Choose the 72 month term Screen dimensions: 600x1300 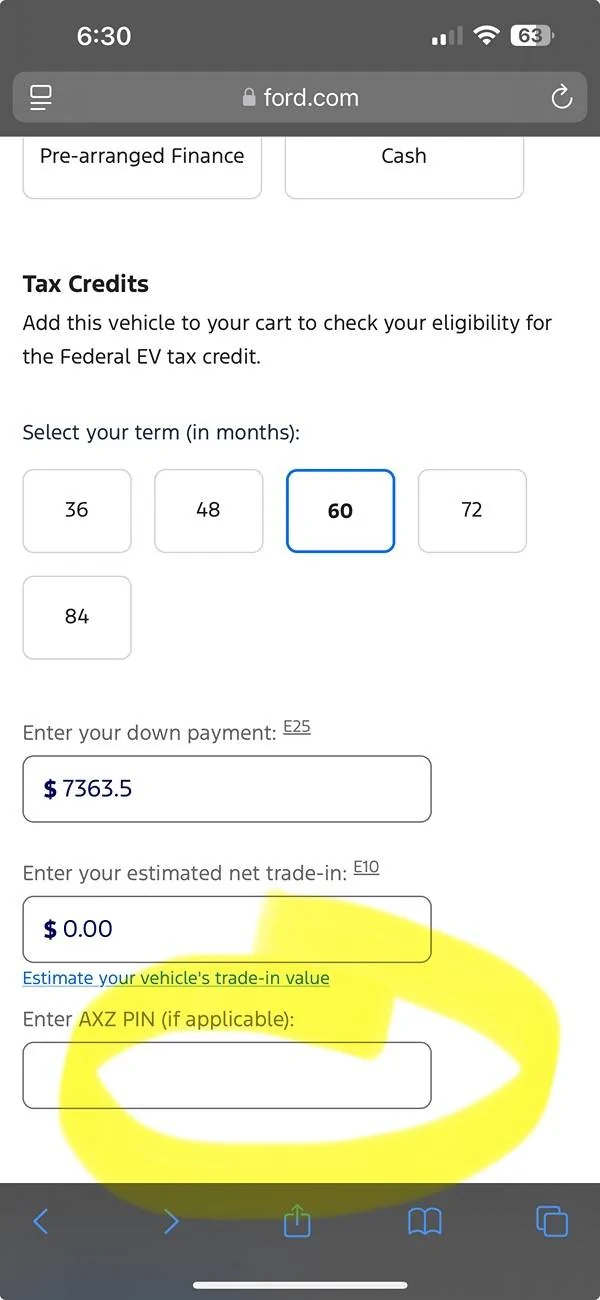(472, 510)
